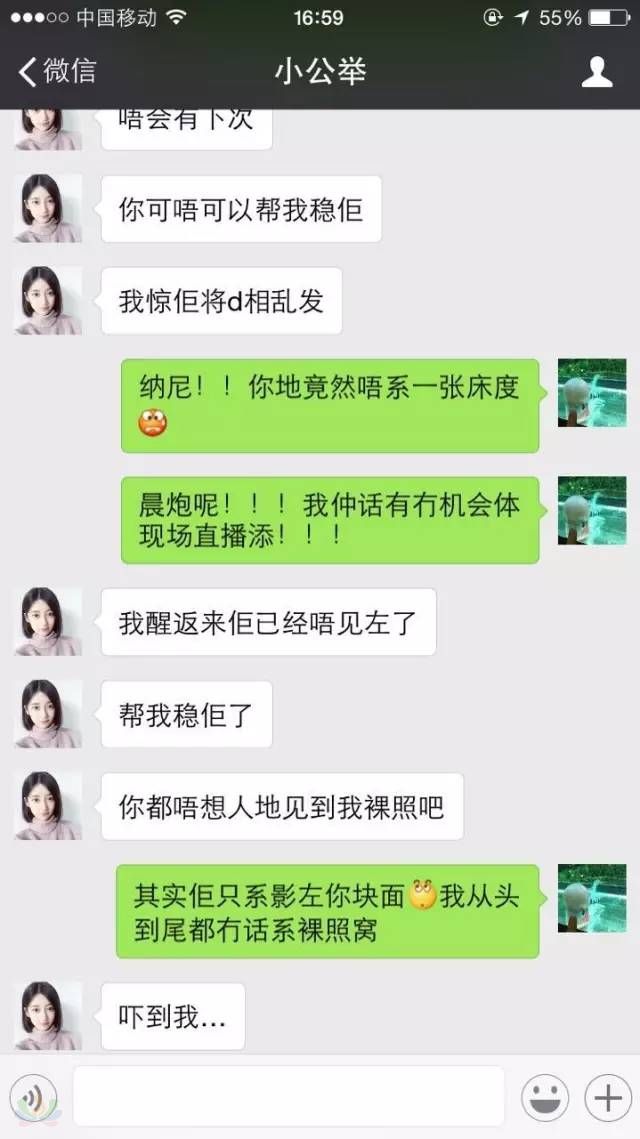The height and width of the screenshot is (1139, 640).
Task: Go back to the 微信 chat list
Action: point(58,72)
